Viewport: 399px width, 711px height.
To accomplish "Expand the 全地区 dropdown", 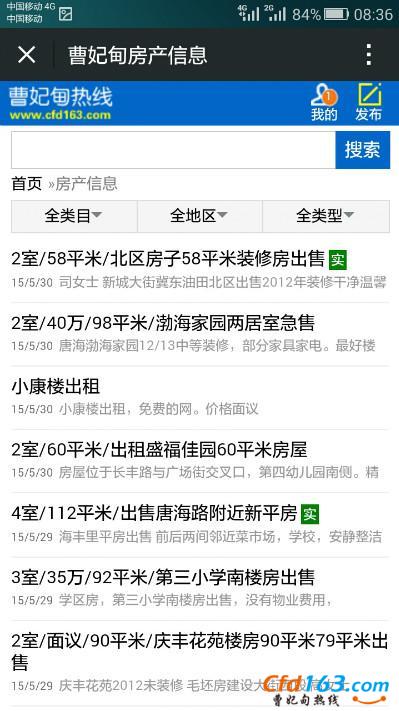I will click(200, 216).
